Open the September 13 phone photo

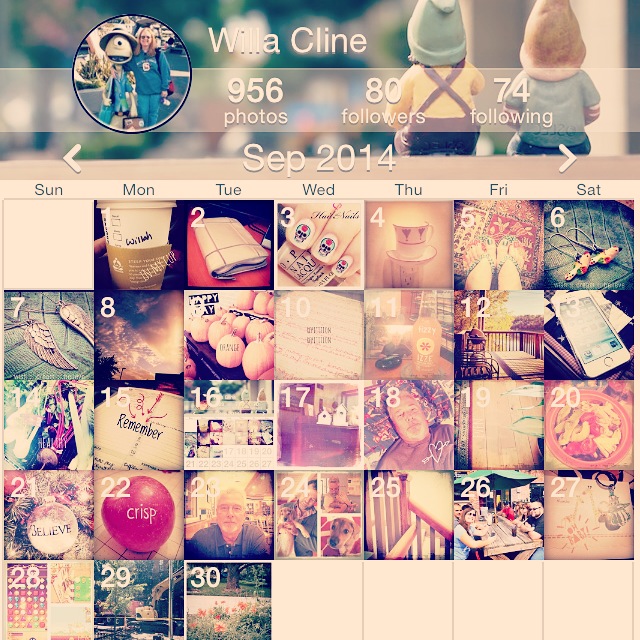pos(591,335)
